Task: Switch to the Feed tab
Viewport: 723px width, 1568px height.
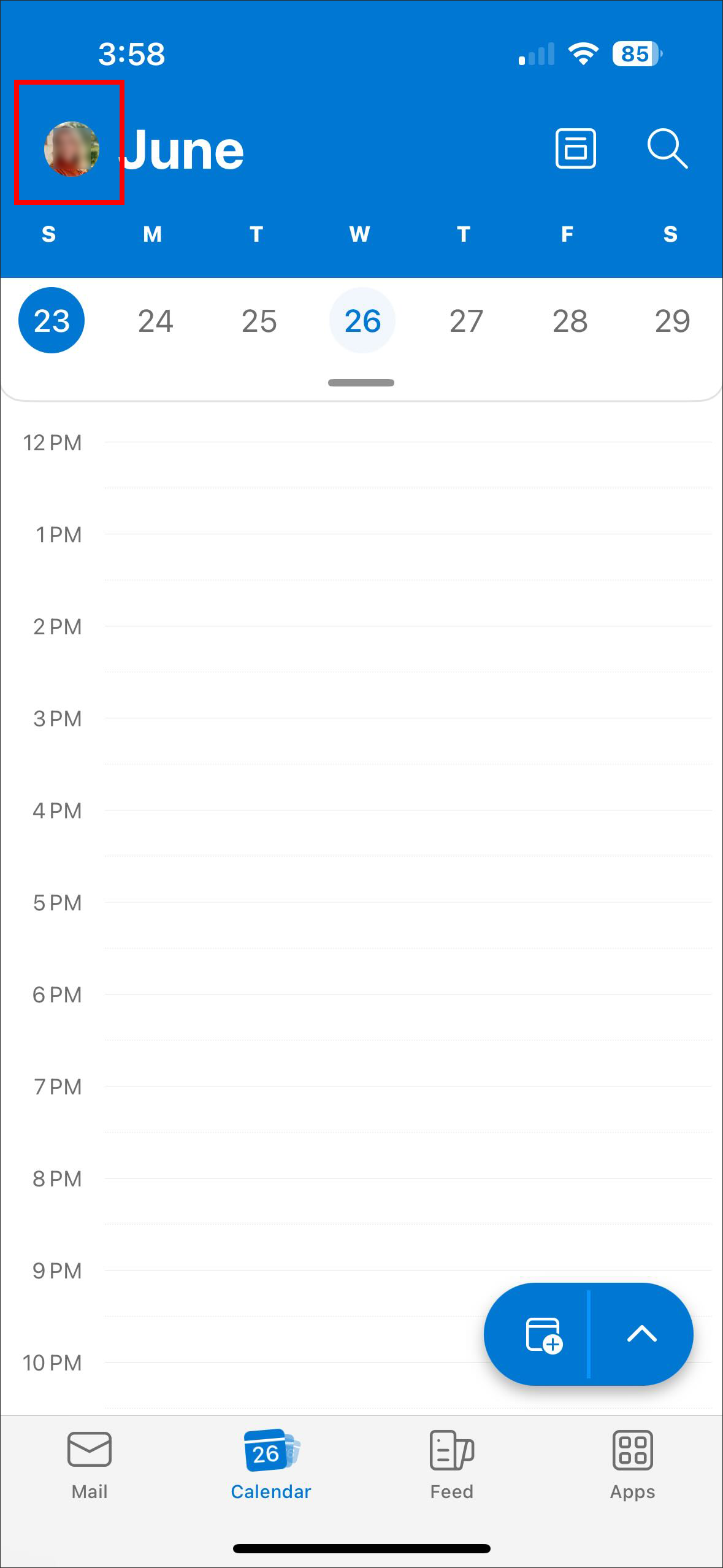Action: 451,1464
